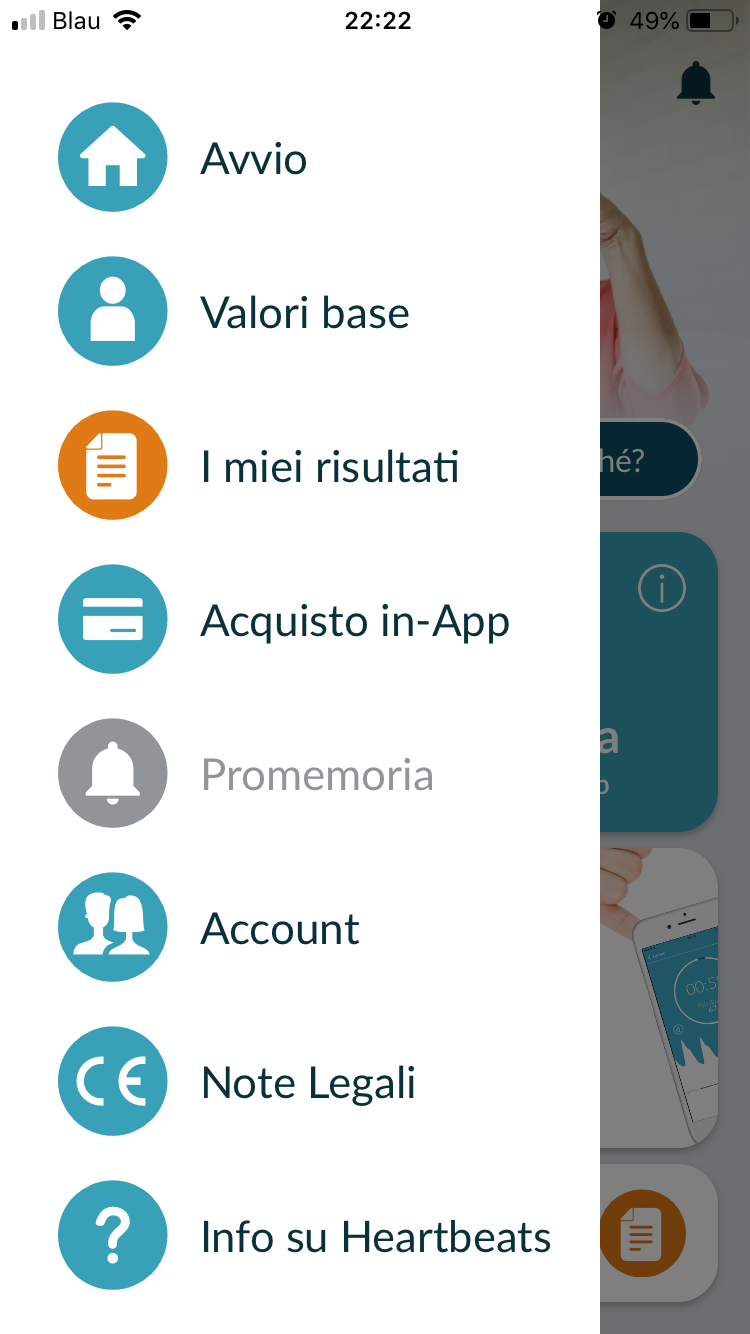This screenshot has width=750, height=1334.
Task: Open Account settings
Action: (x=300, y=928)
